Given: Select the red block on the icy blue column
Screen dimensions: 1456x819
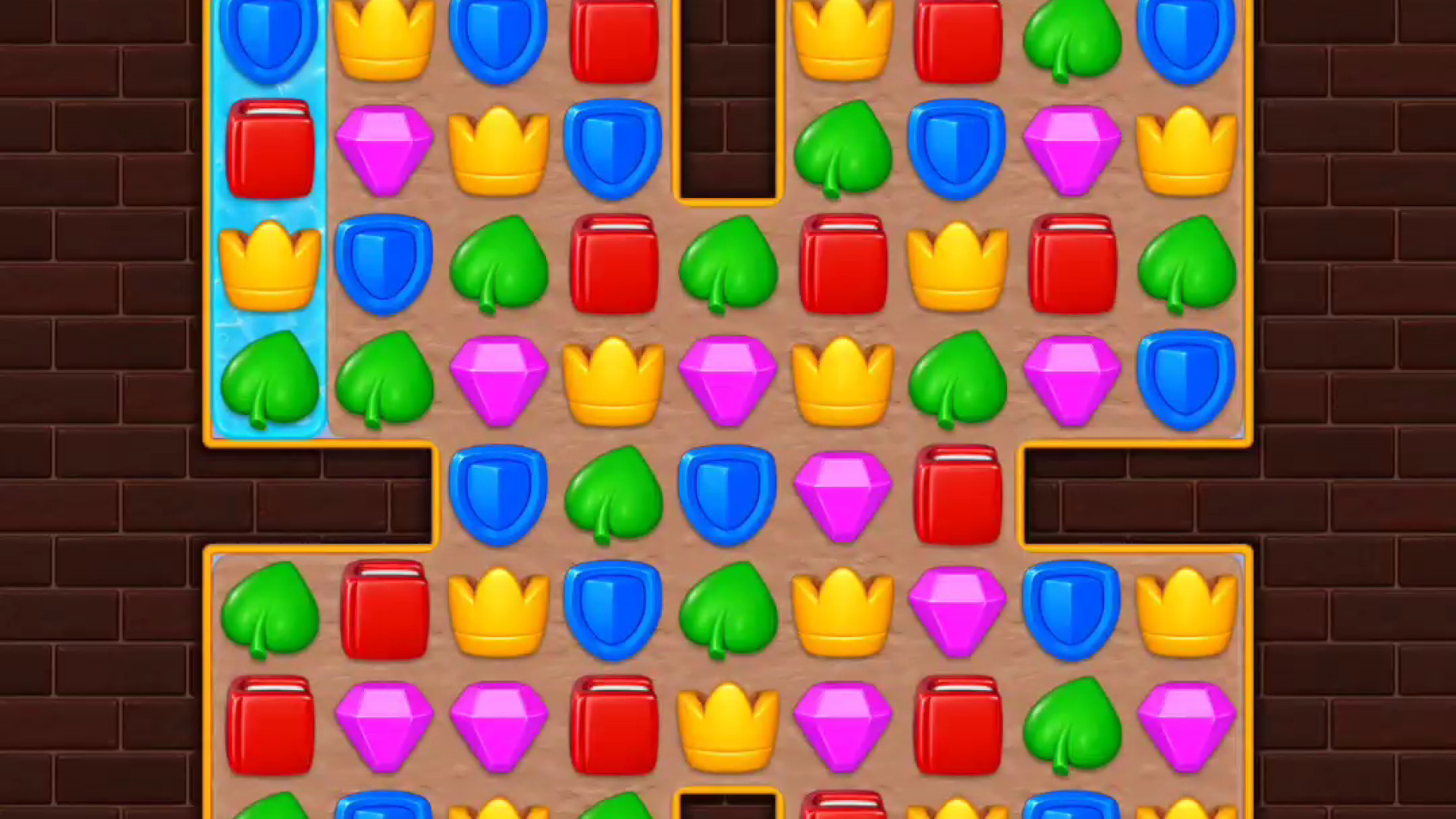Looking at the screenshot, I should pyautogui.click(x=270, y=149).
